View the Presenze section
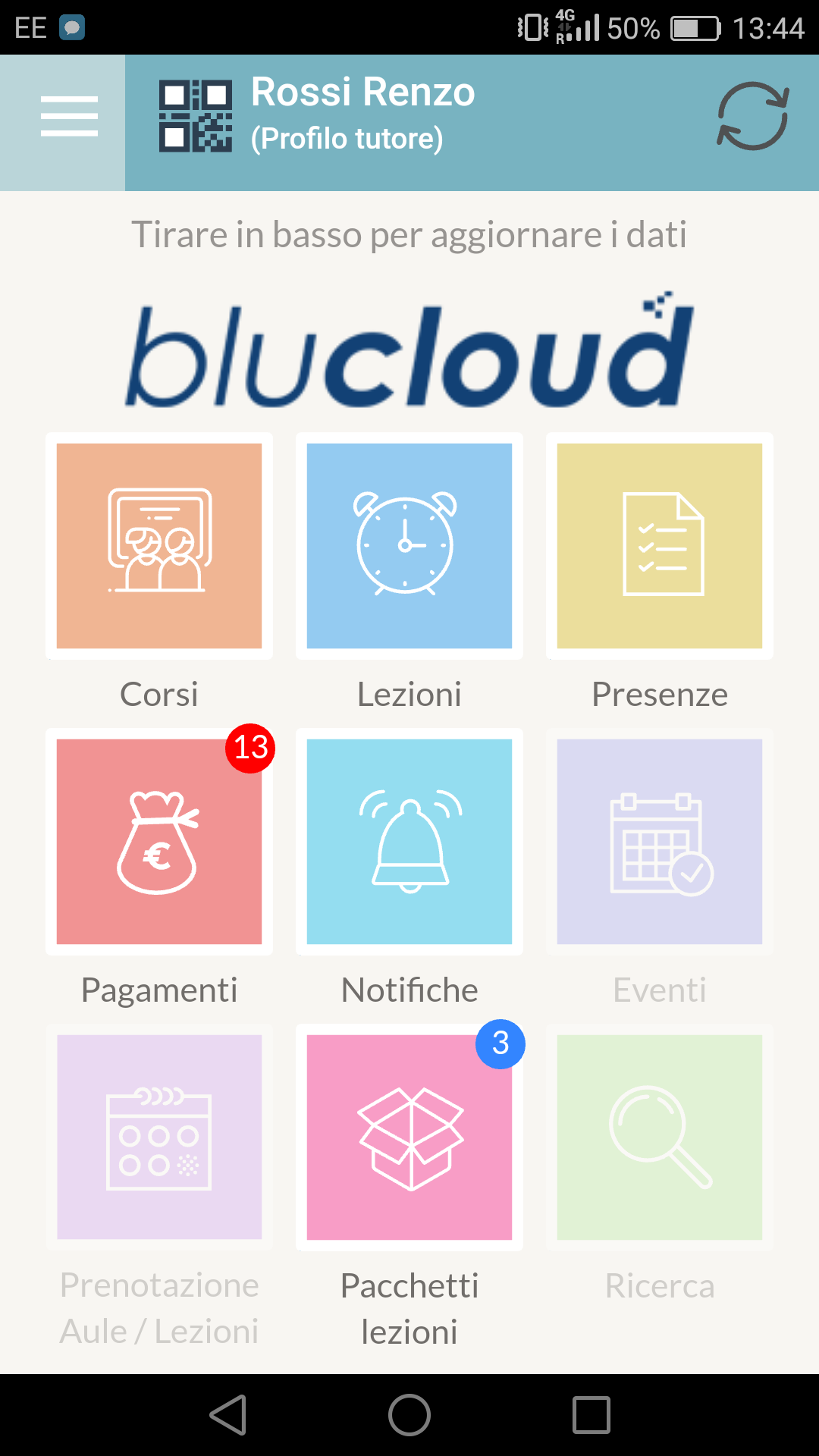This screenshot has width=819, height=1456. (x=660, y=546)
